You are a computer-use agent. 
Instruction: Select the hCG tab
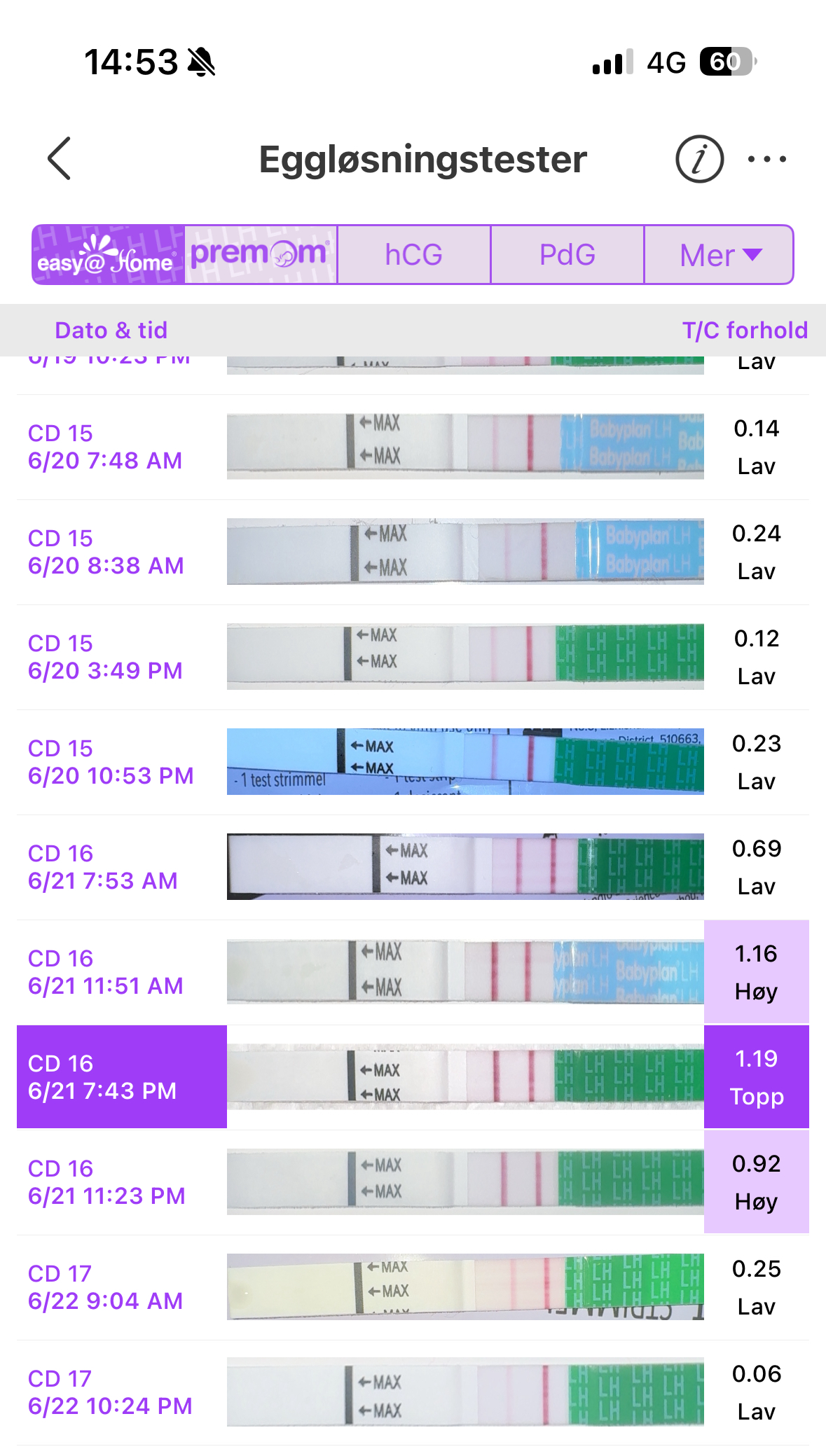coord(413,255)
